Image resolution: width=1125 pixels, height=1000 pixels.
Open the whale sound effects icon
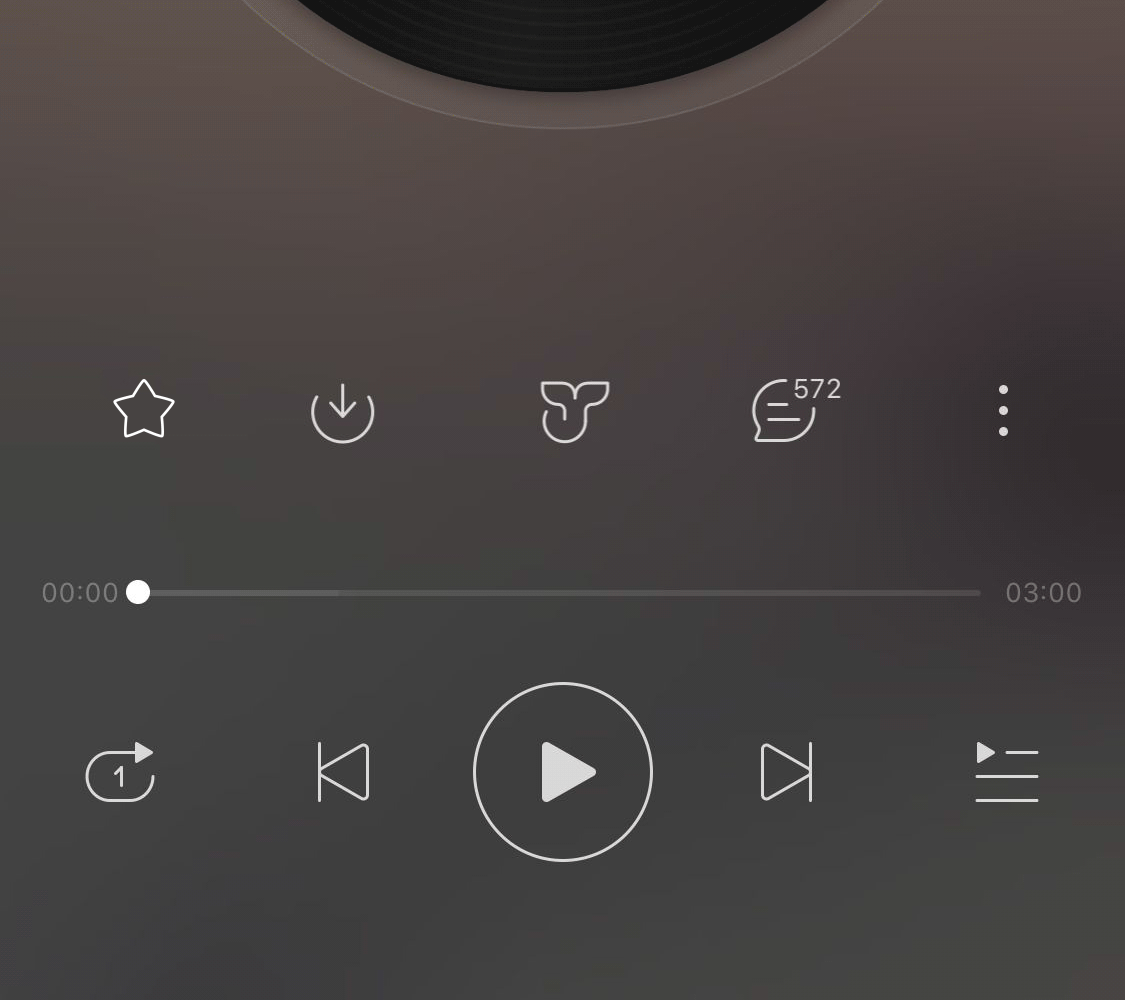(x=574, y=410)
